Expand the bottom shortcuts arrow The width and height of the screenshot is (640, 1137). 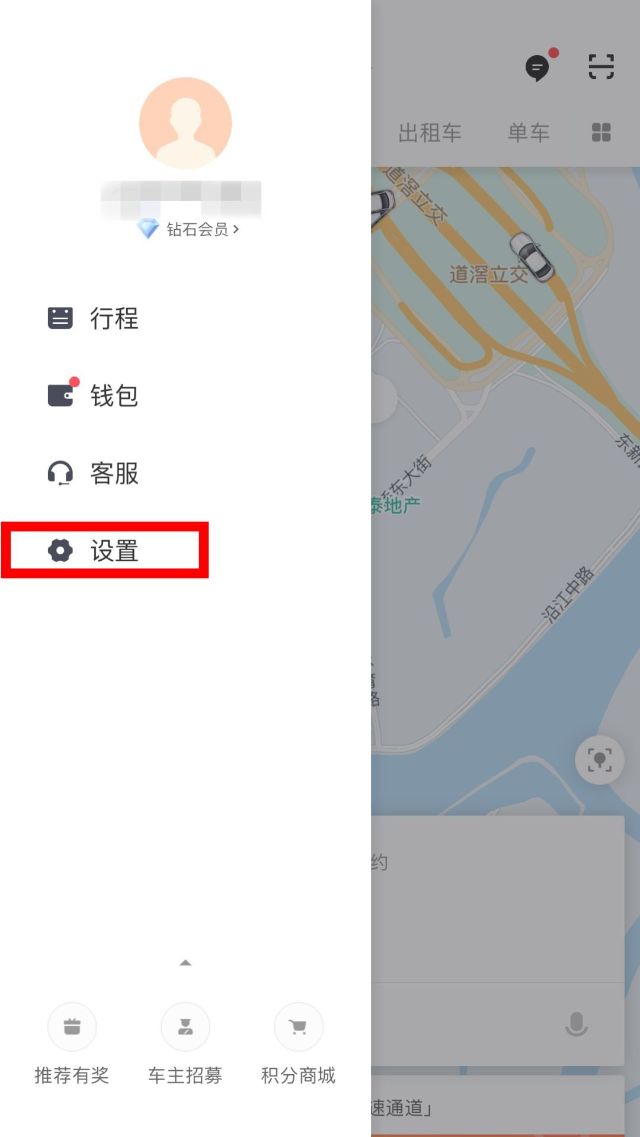click(186, 962)
